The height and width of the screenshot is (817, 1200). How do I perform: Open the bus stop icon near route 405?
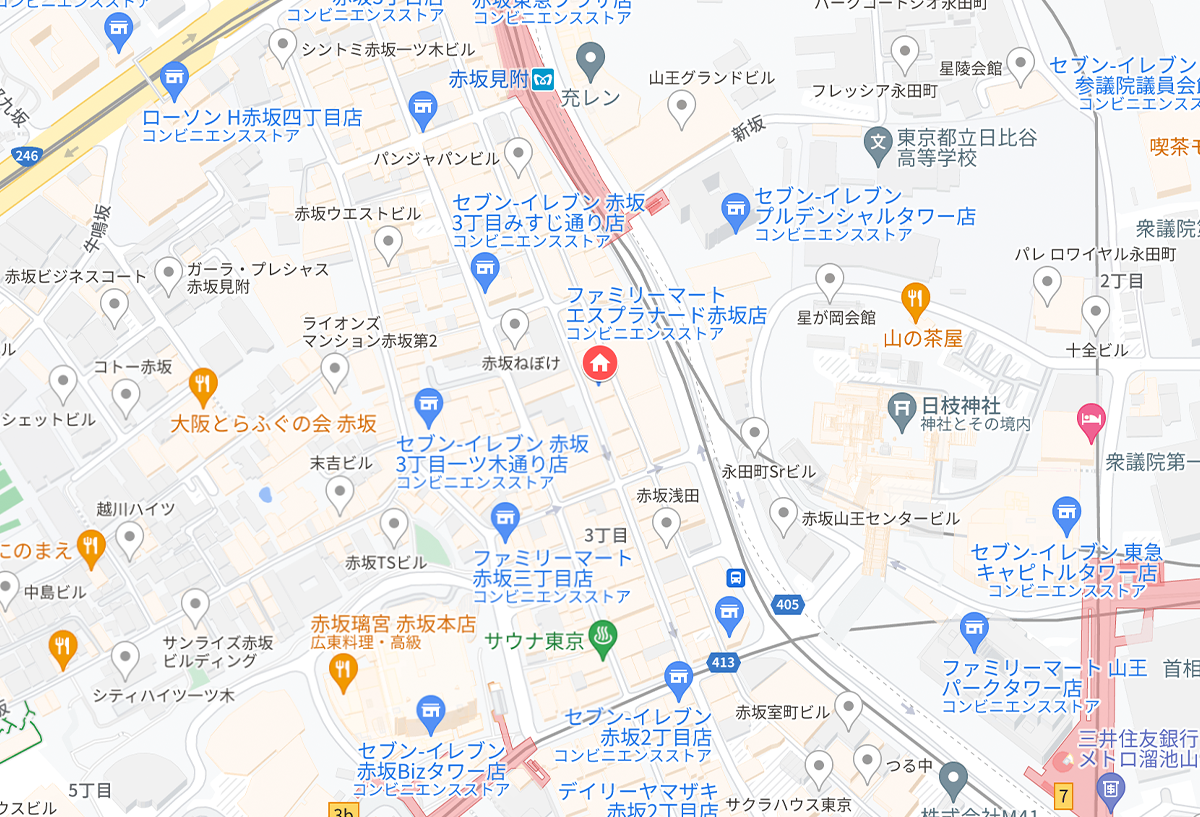(736, 577)
